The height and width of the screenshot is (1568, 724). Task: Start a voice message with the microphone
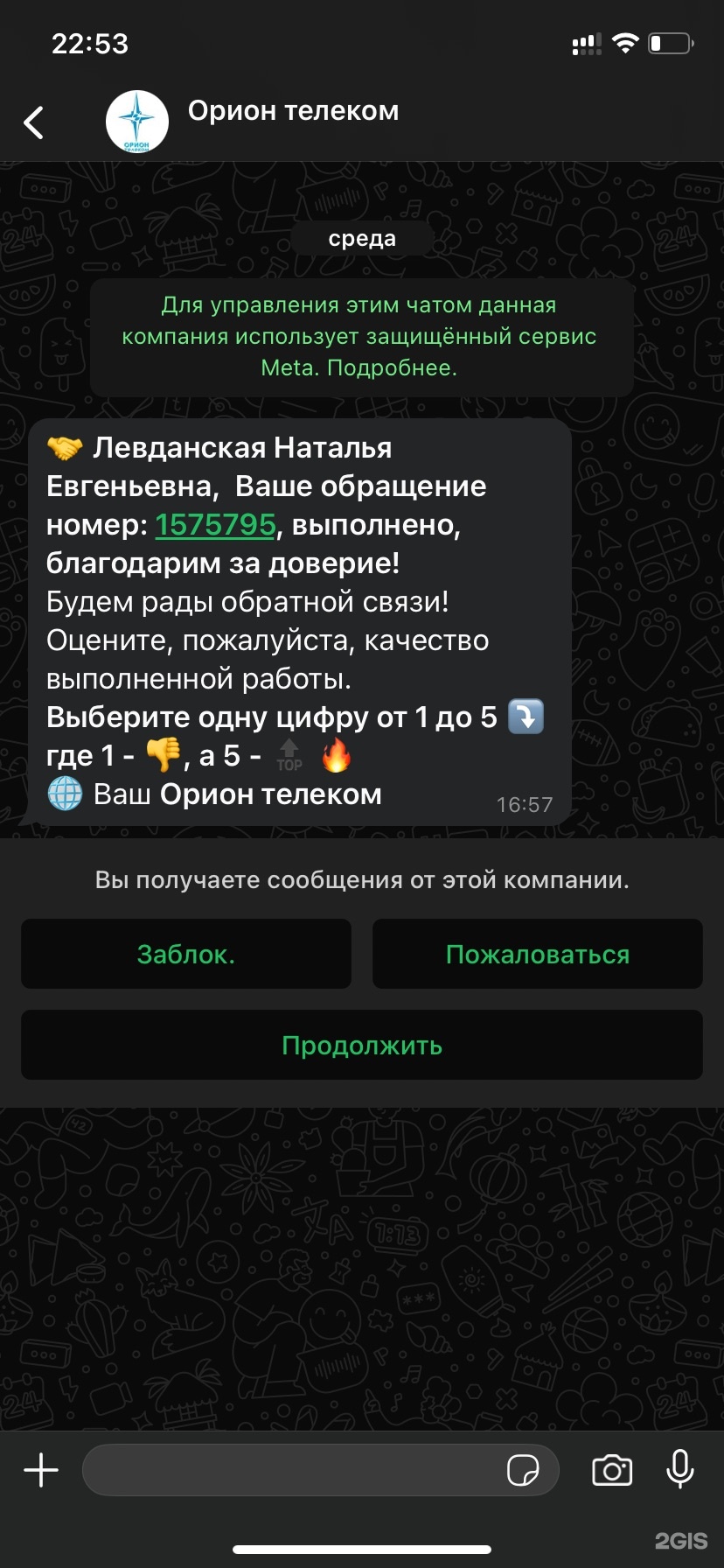click(x=679, y=1470)
